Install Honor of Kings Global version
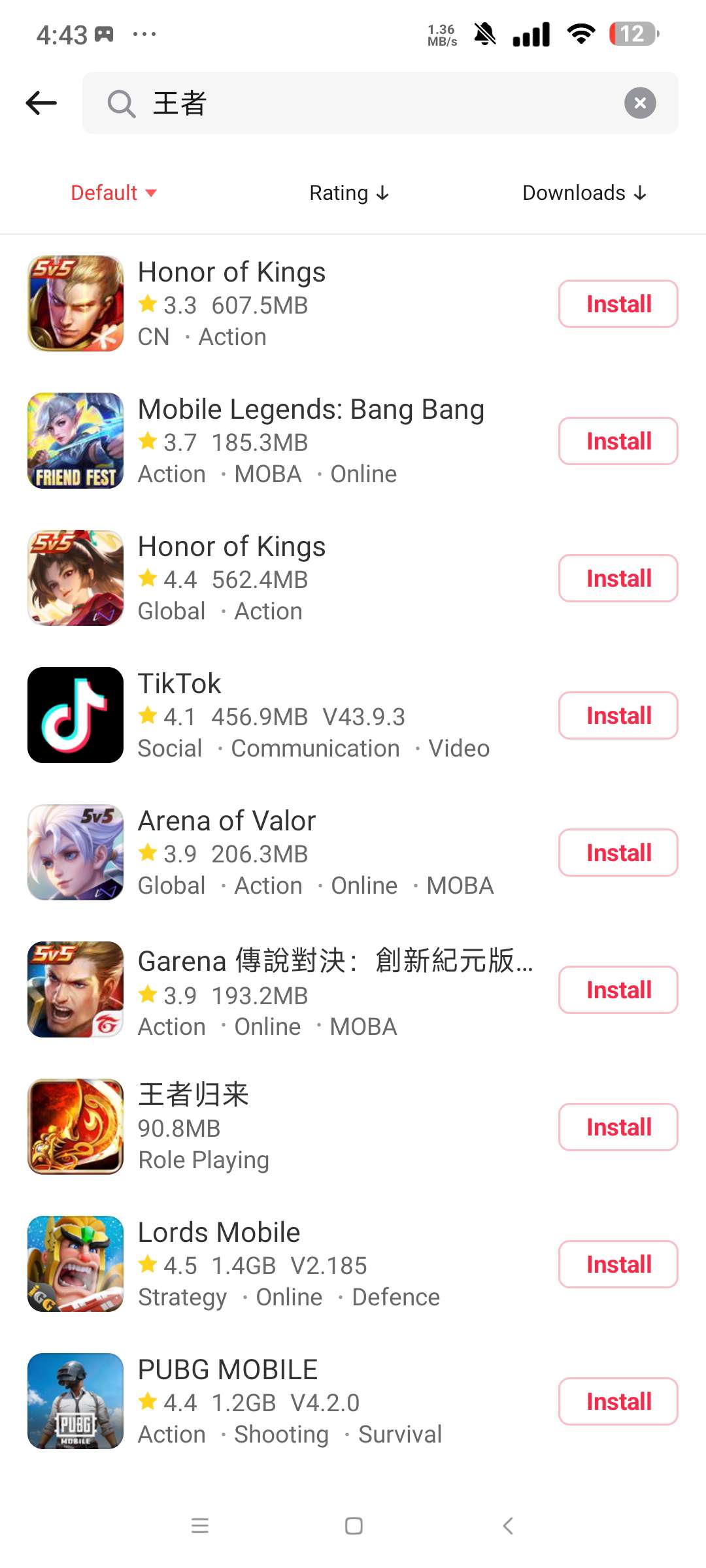 coord(617,578)
